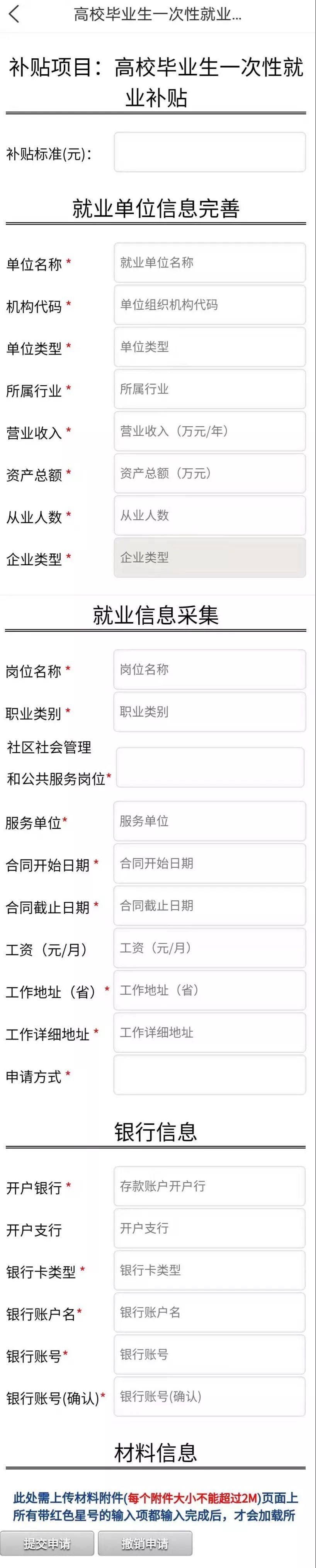Image resolution: width=316 pixels, height=1568 pixels.
Task: Enter the 营业收入 field
Action: click(209, 431)
